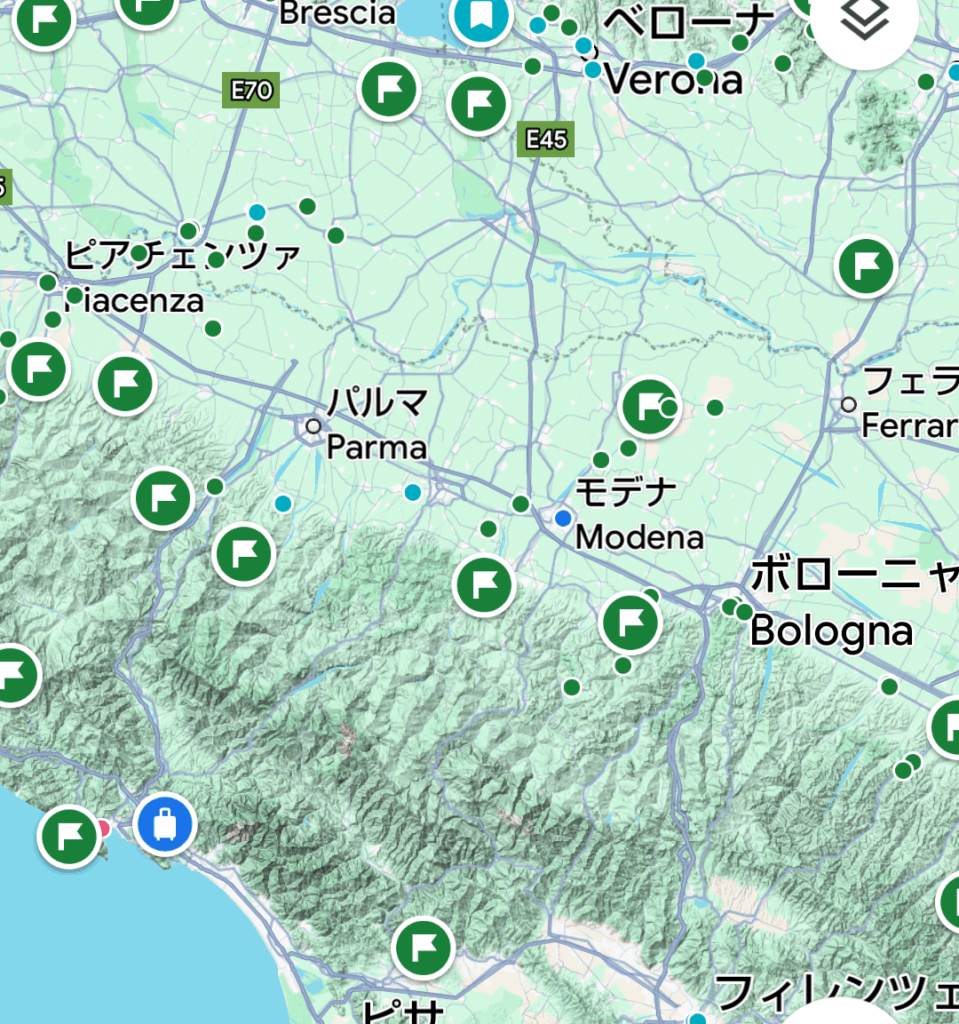Viewport: 959px width, 1024px height.
Task: Tap the flag marker just below the E70 badge
Action: (389, 90)
